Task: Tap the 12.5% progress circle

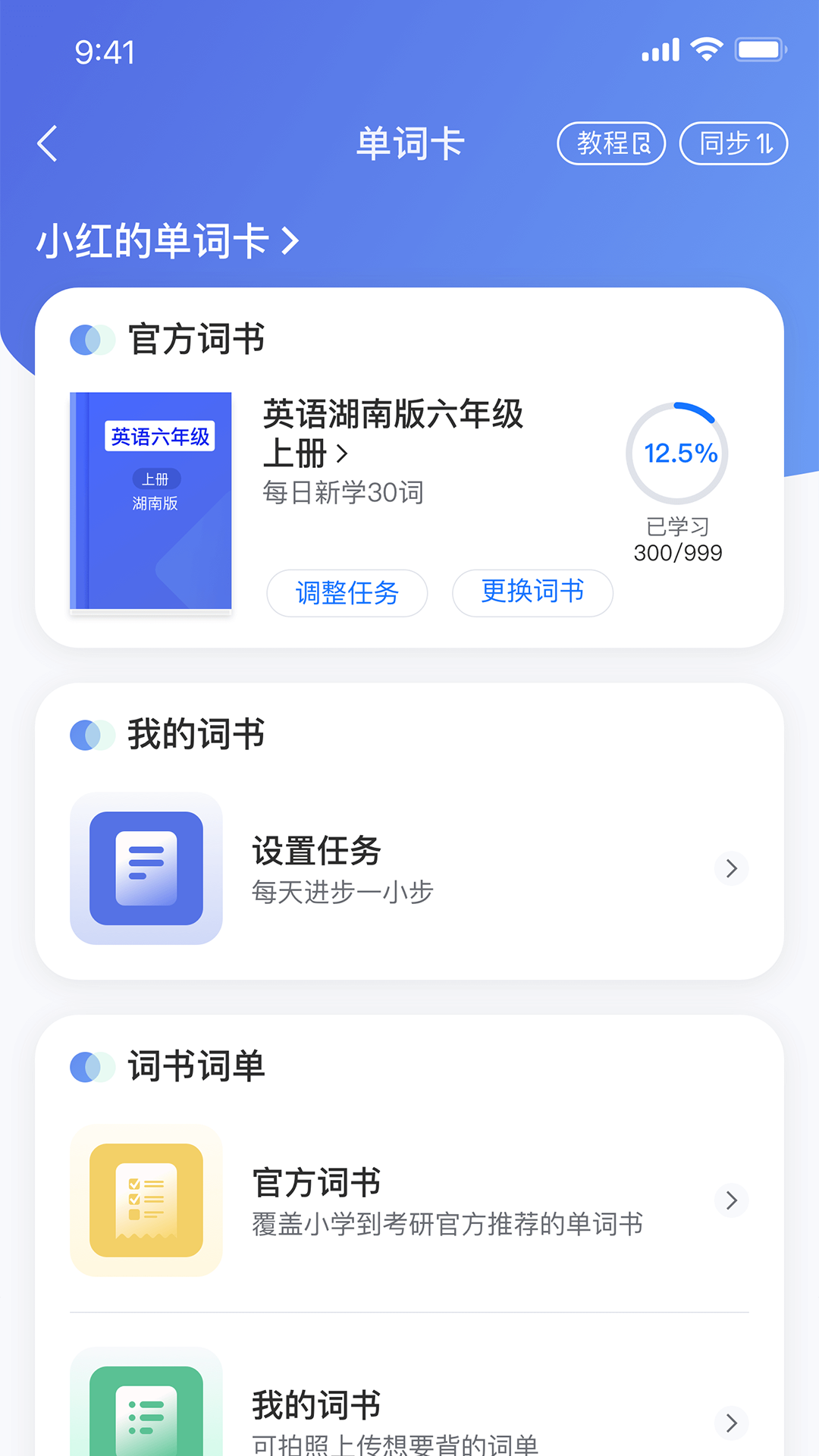Action: point(679,453)
